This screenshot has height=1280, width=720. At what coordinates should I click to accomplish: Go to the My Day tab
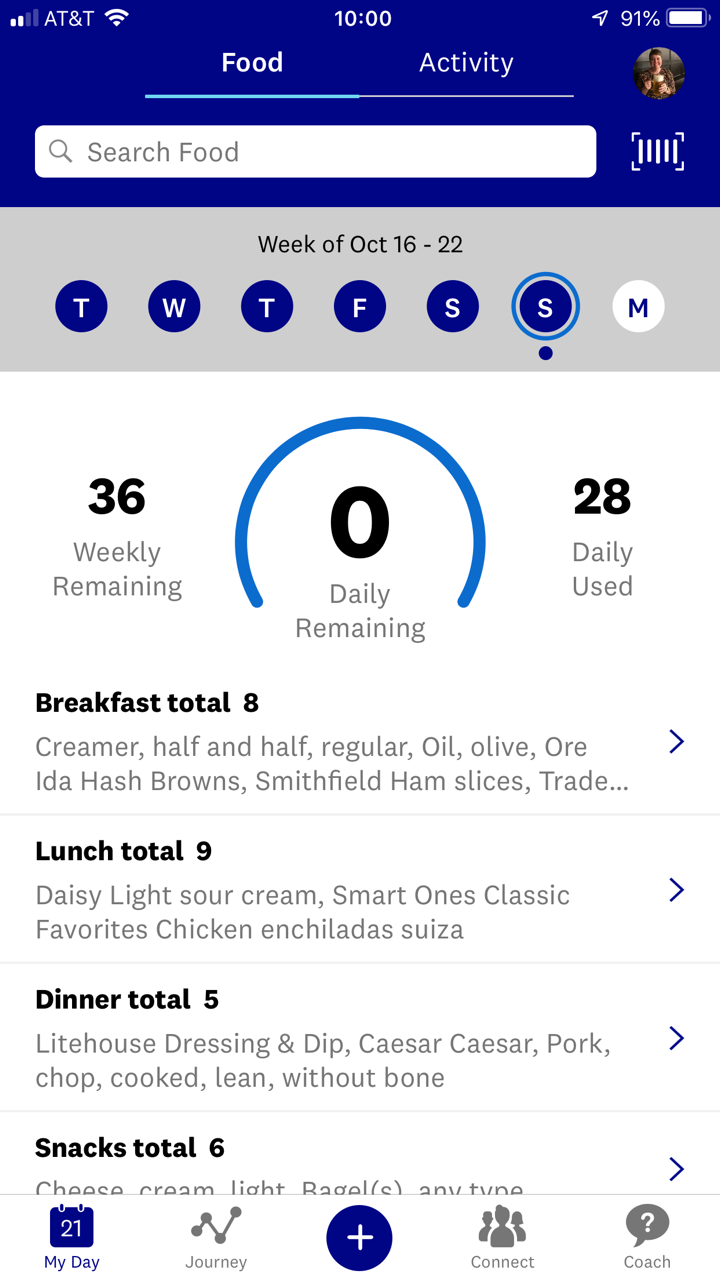click(71, 1238)
